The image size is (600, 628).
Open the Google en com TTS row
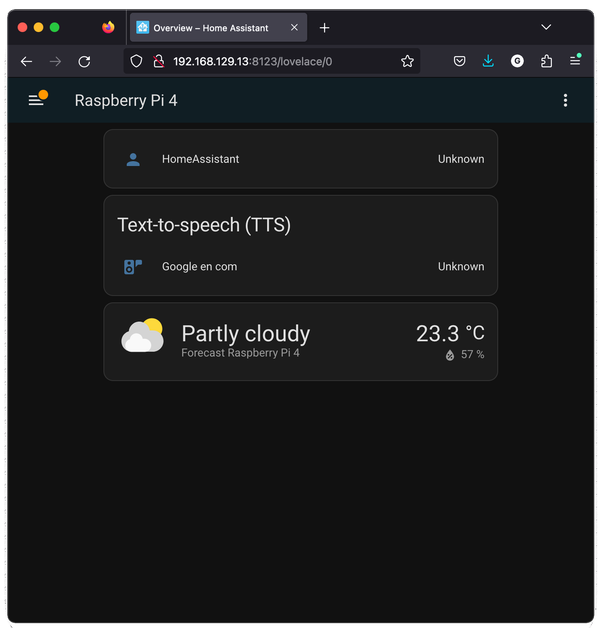[x=300, y=267]
